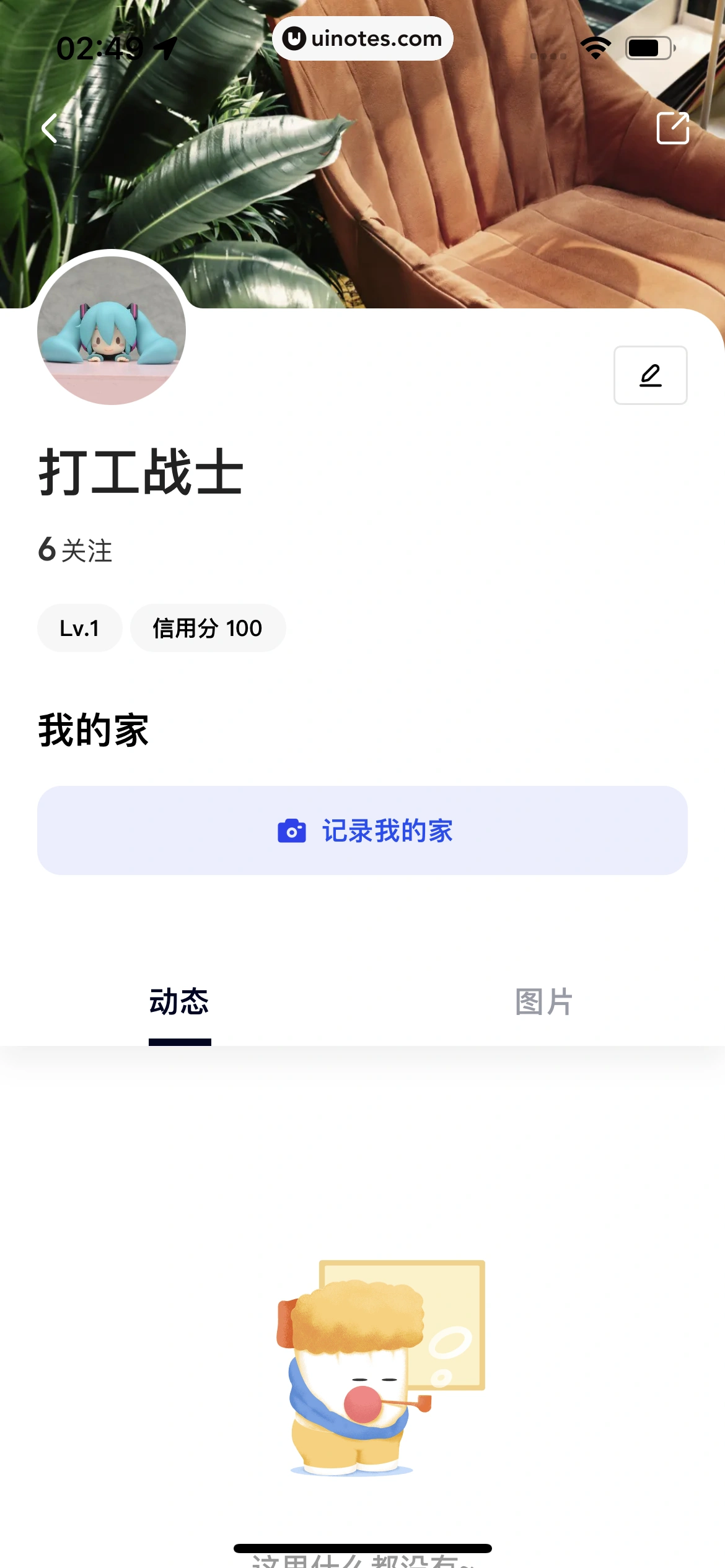
Task: Tap the 信用分 100 credit badge
Action: tap(208, 627)
